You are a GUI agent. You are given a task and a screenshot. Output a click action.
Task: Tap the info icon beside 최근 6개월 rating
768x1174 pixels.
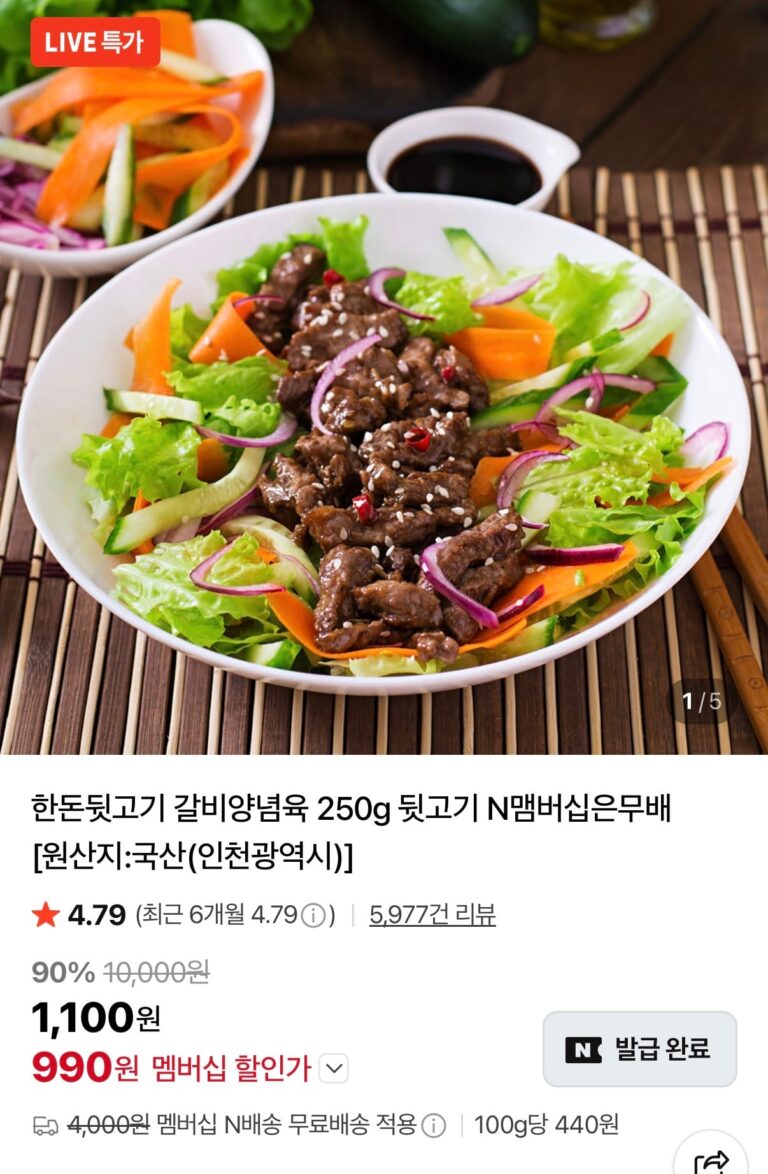pos(314,915)
